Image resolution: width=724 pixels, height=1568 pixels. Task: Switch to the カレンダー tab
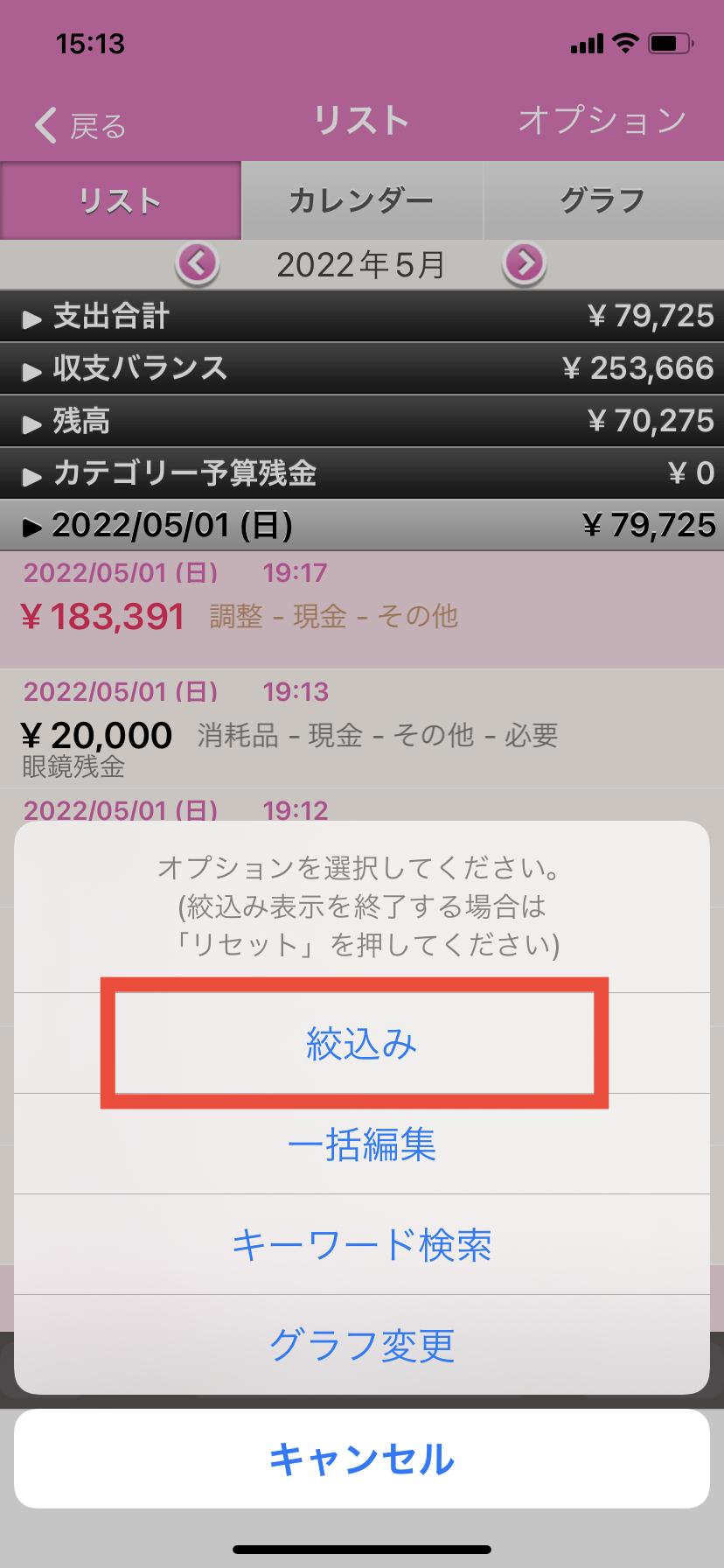[x=361, y=200]
